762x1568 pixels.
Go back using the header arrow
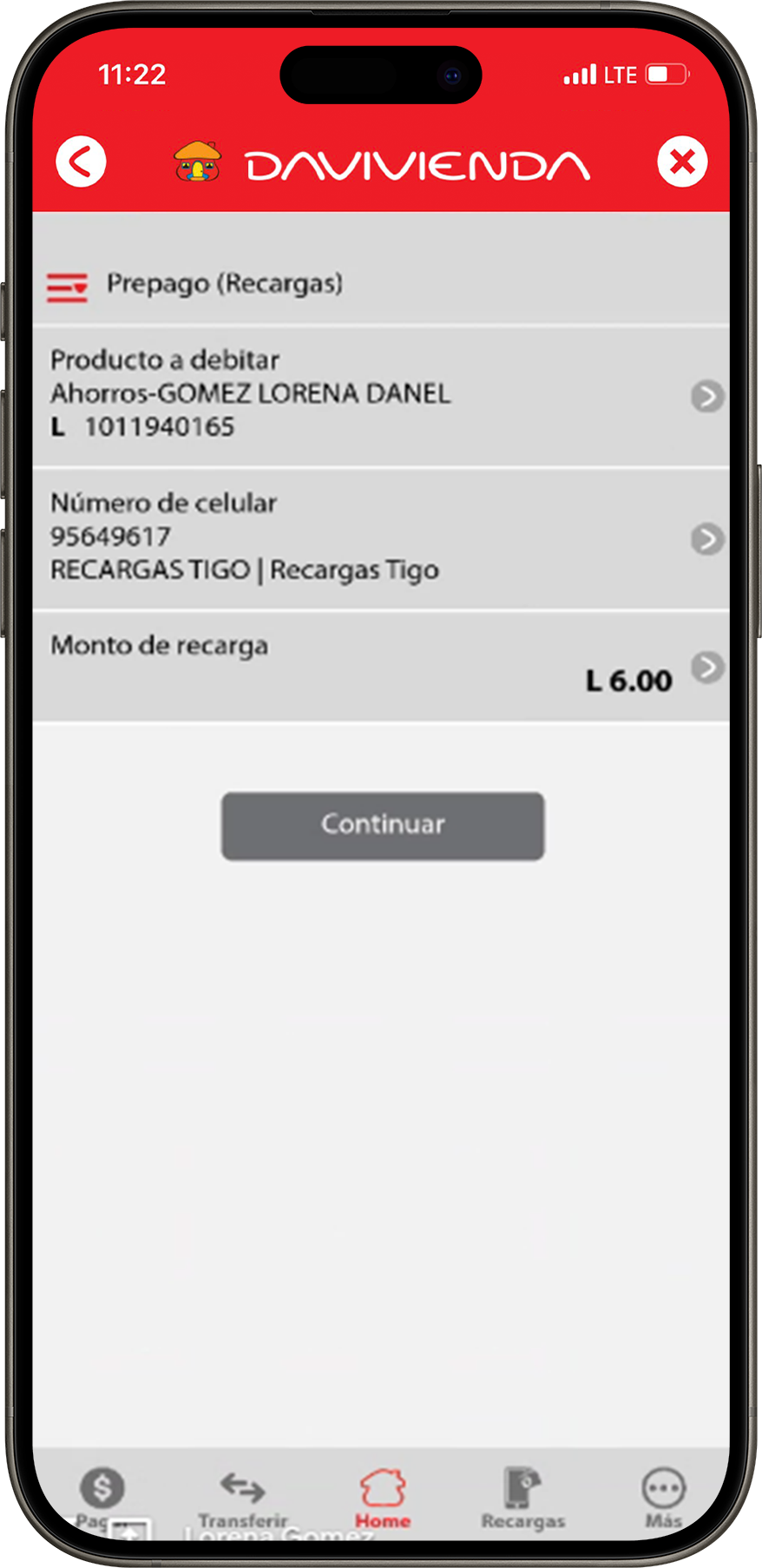point(81,161)
